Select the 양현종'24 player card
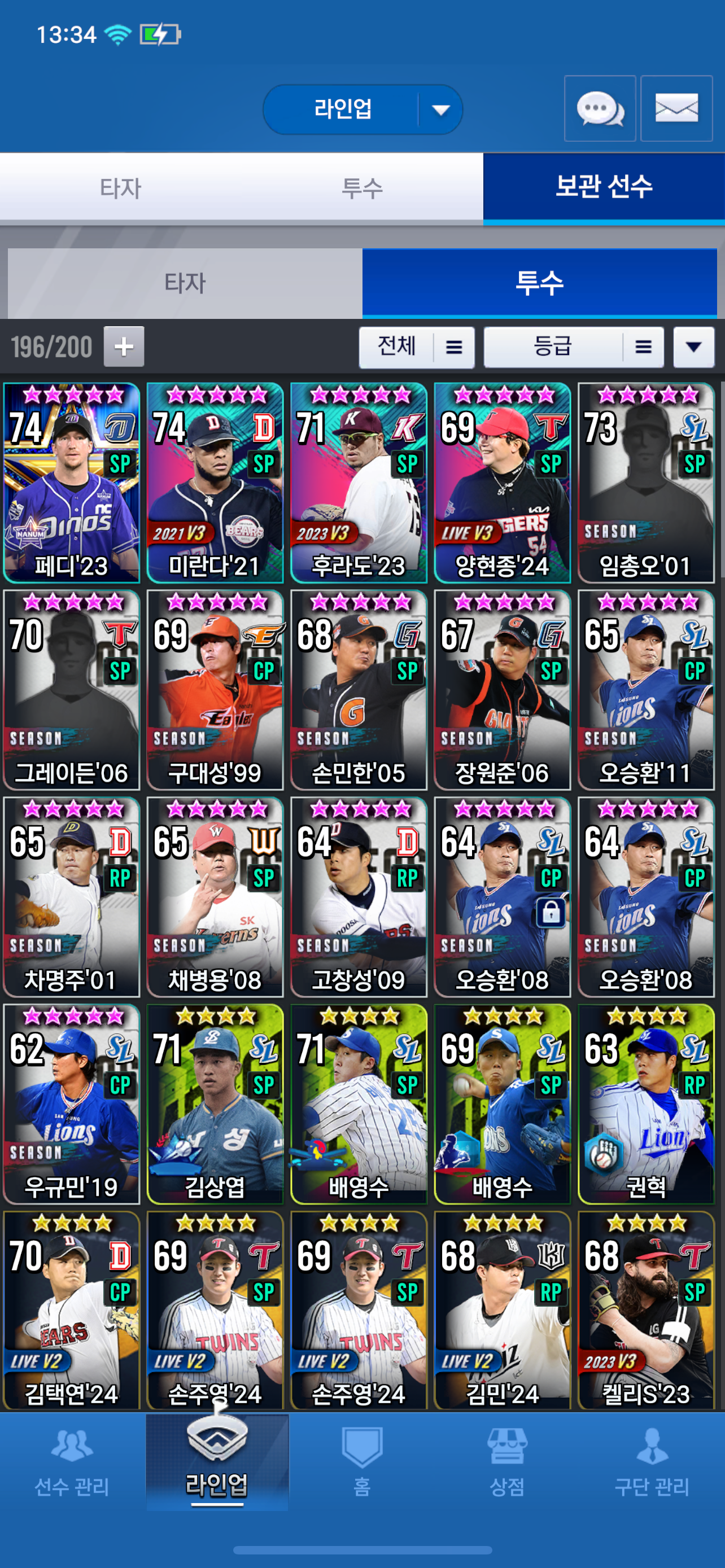The width and height of the screenshot is (725, 1568). click(502, 483)
